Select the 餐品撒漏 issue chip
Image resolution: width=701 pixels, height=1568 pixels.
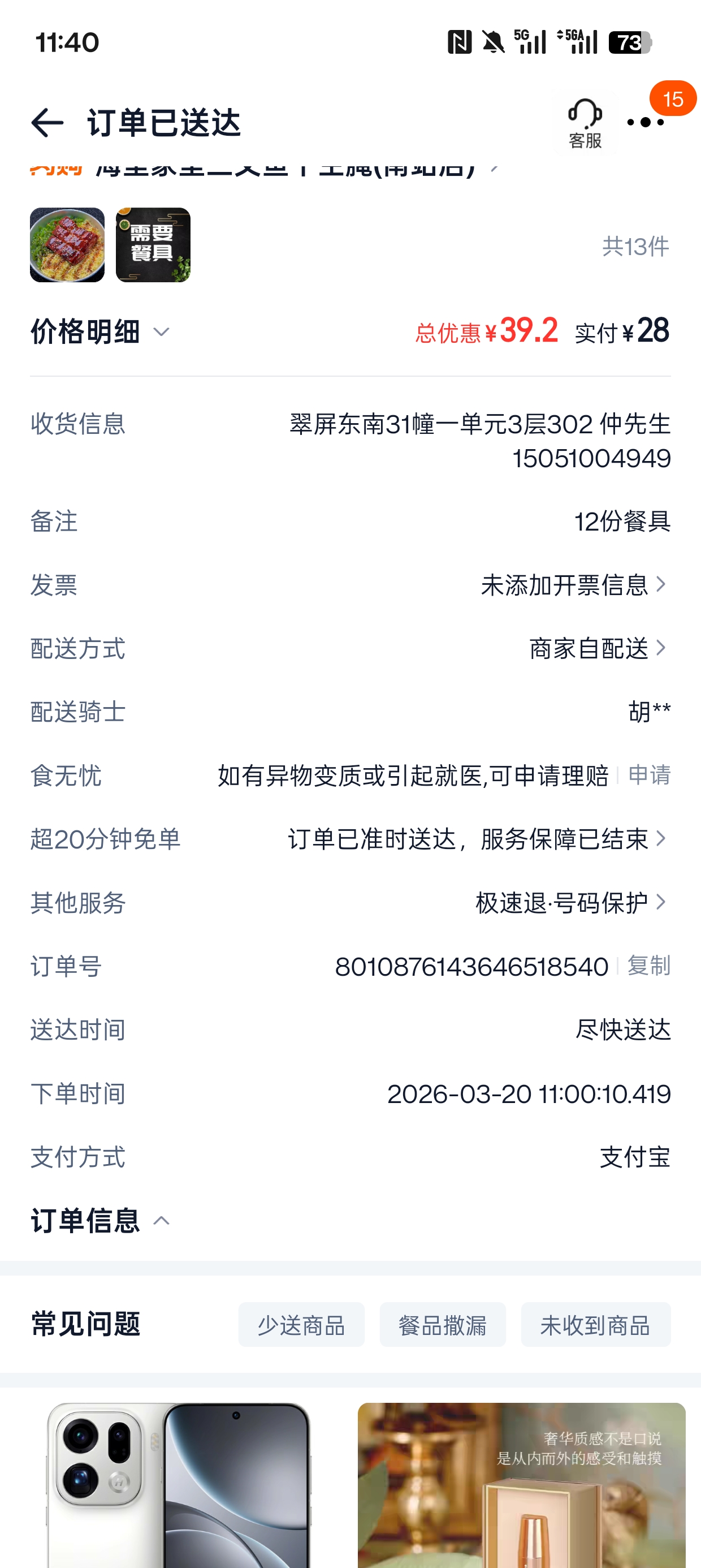[x=443, y=1325]
